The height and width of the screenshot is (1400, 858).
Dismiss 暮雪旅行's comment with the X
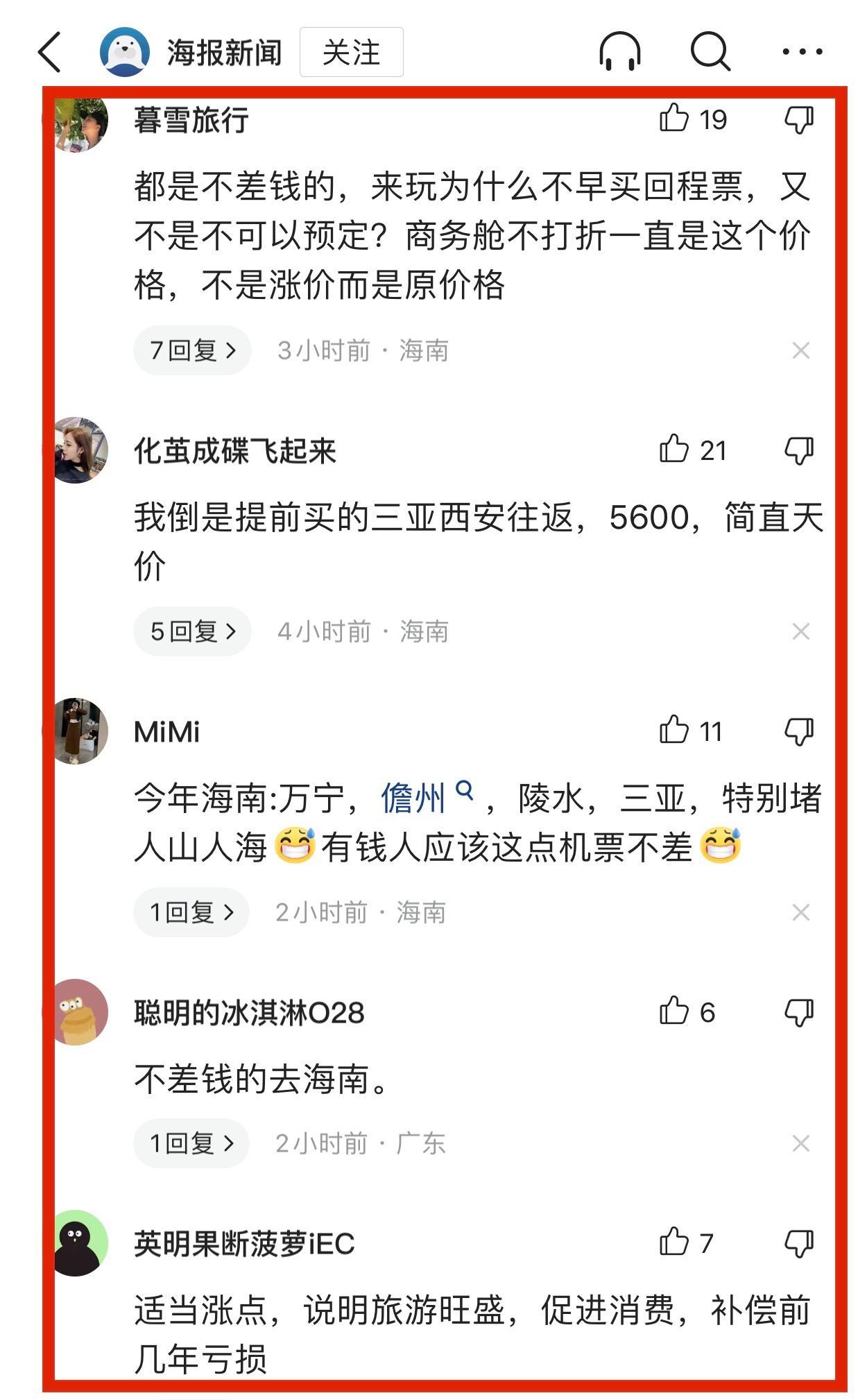800,350
